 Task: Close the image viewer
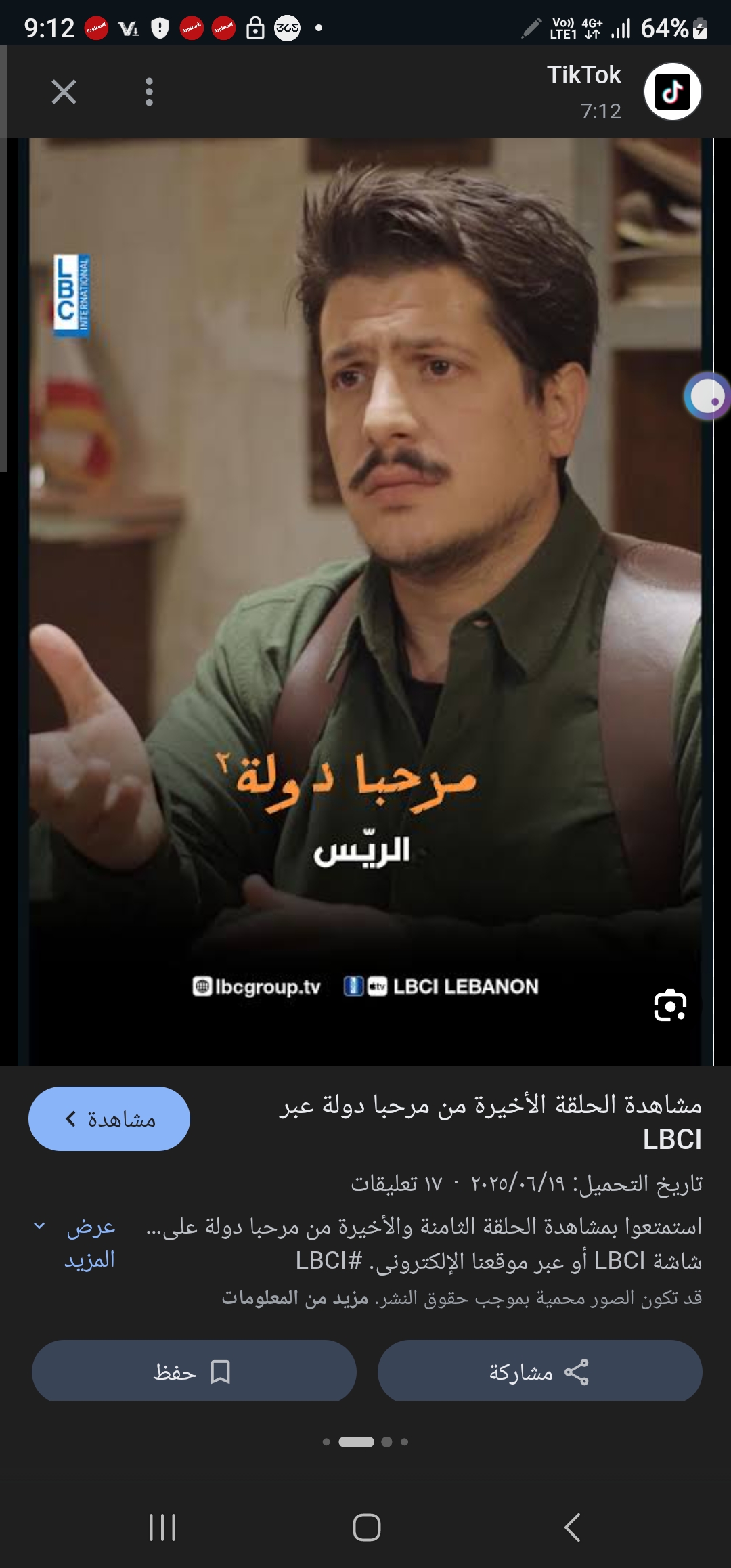pos(64,91)
